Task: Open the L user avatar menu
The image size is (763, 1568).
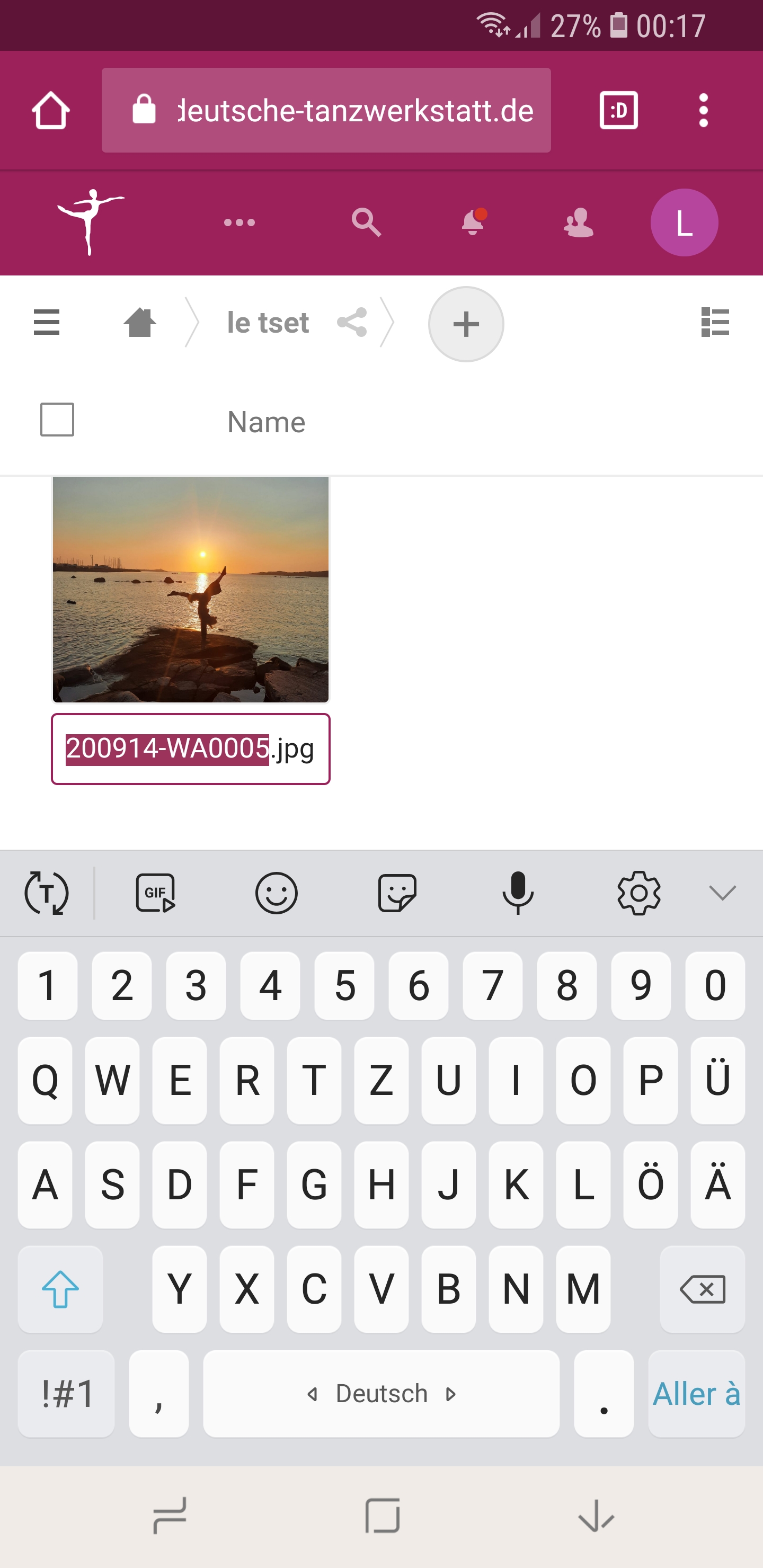Action: click(x=685, y=223)
